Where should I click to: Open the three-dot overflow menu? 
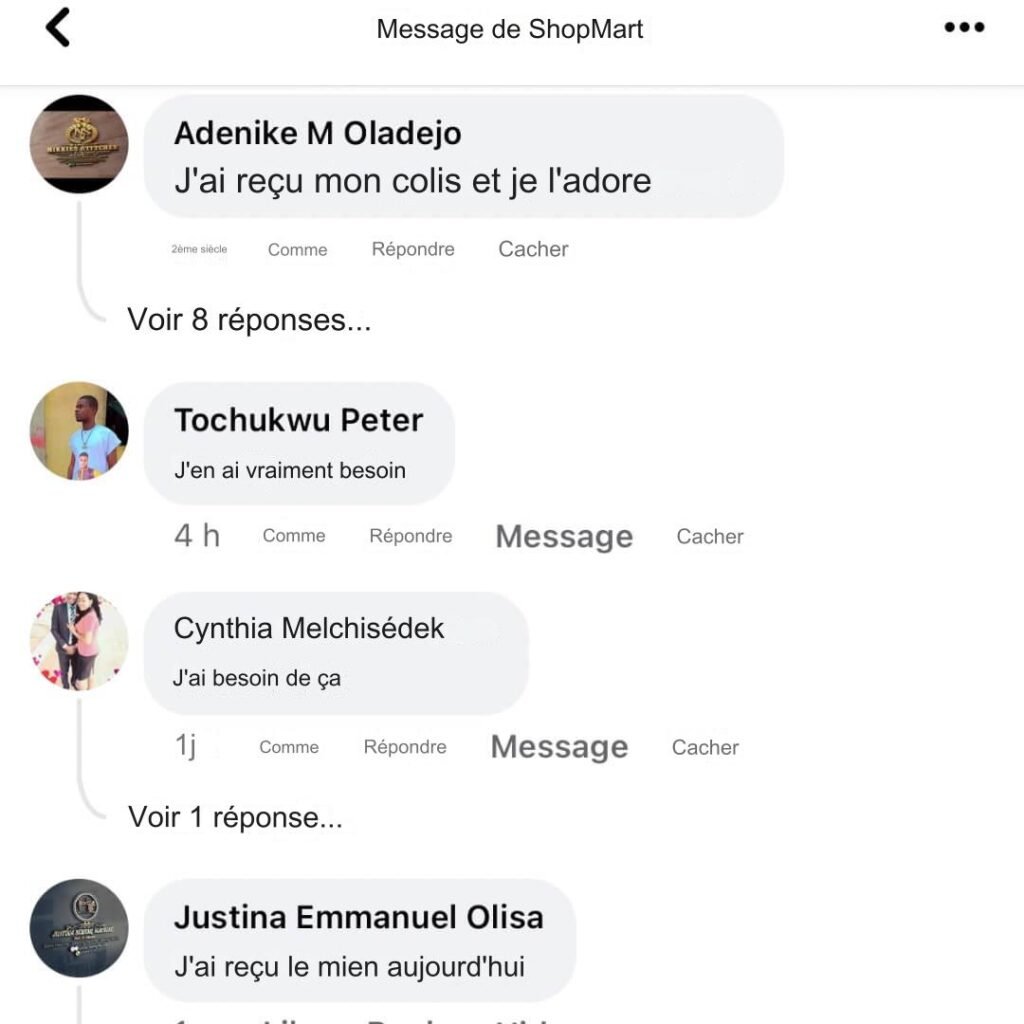pyautogui.click(x=964, y=28)
